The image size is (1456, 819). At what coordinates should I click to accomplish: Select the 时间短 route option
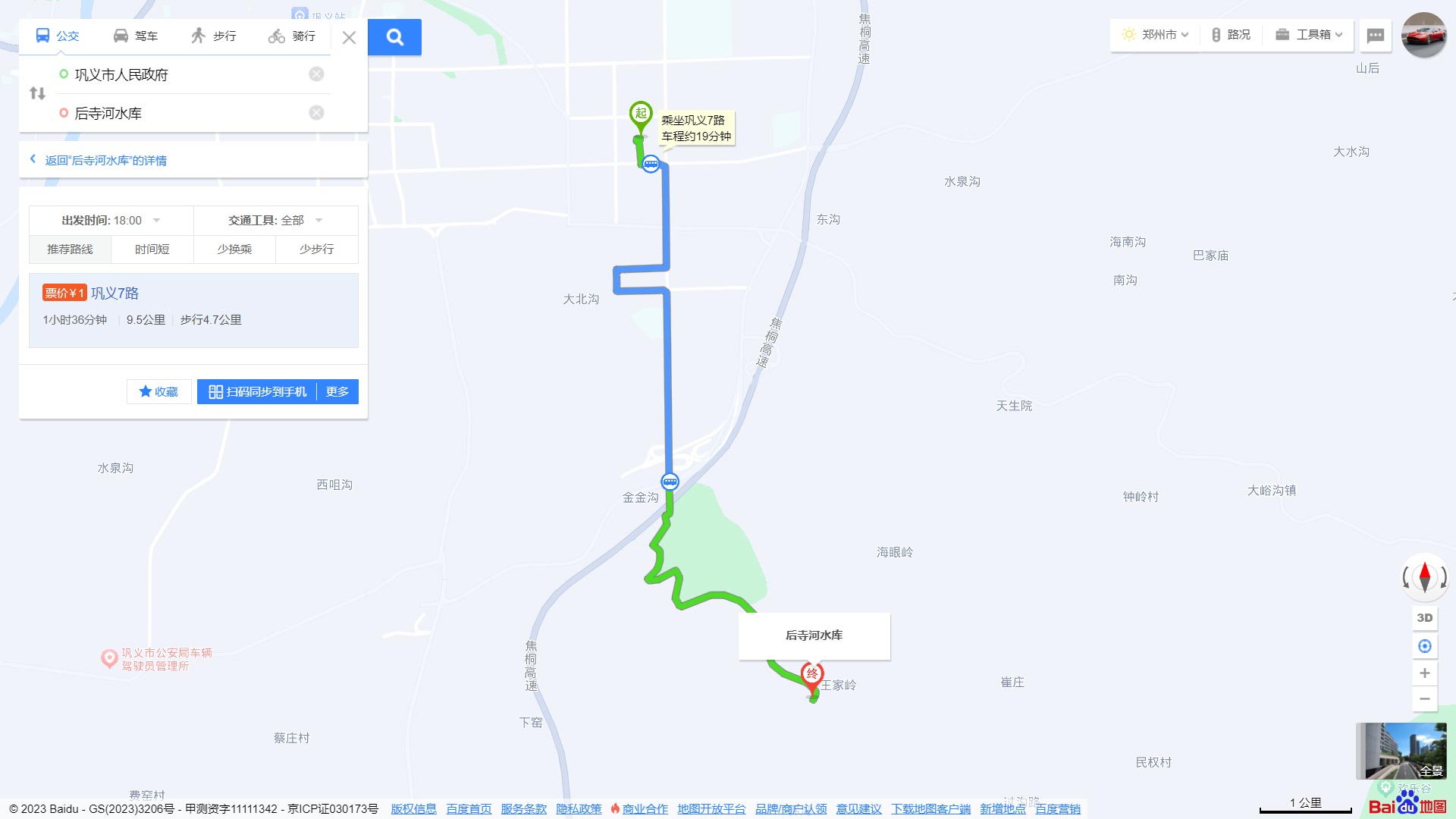(x=152, y=249)
